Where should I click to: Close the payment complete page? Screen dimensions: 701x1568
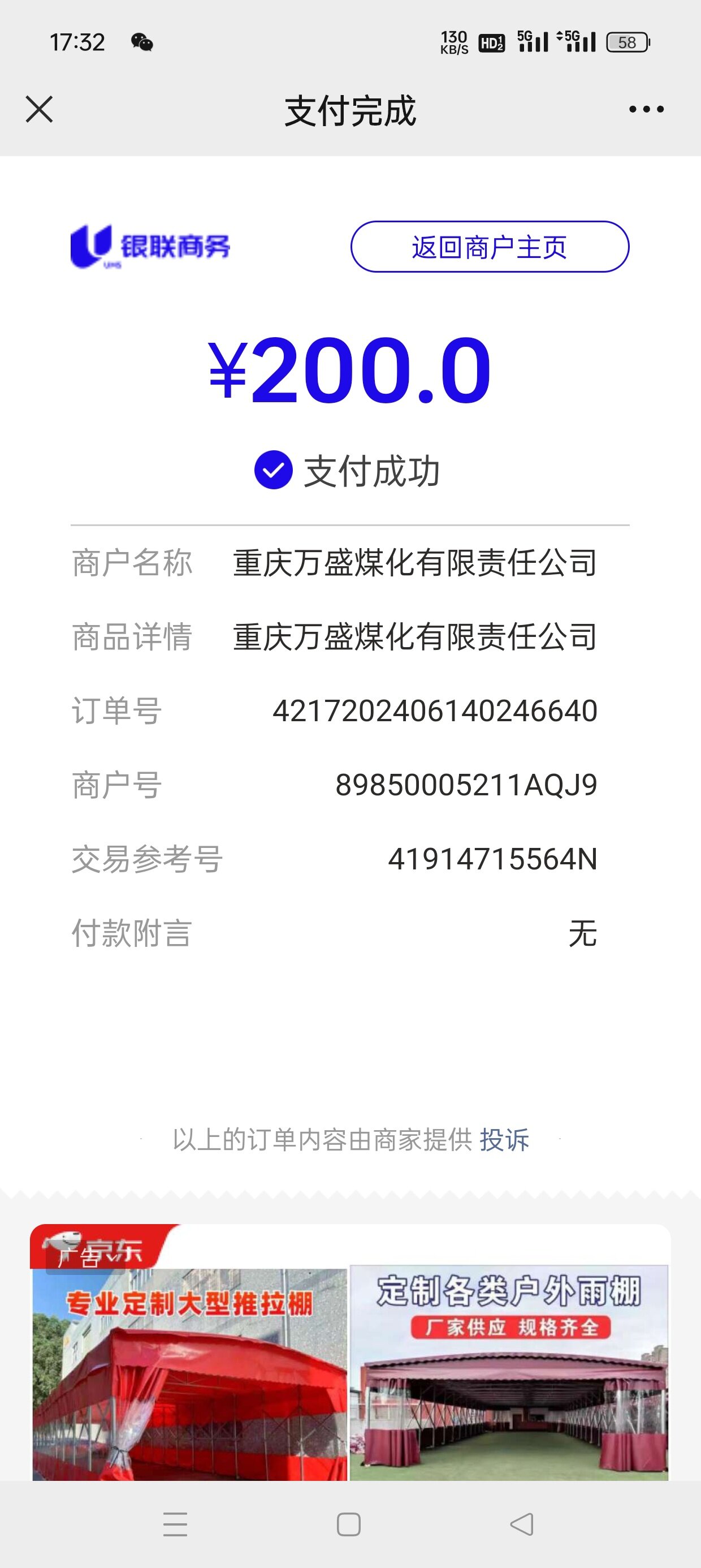(x=40, y=110)
